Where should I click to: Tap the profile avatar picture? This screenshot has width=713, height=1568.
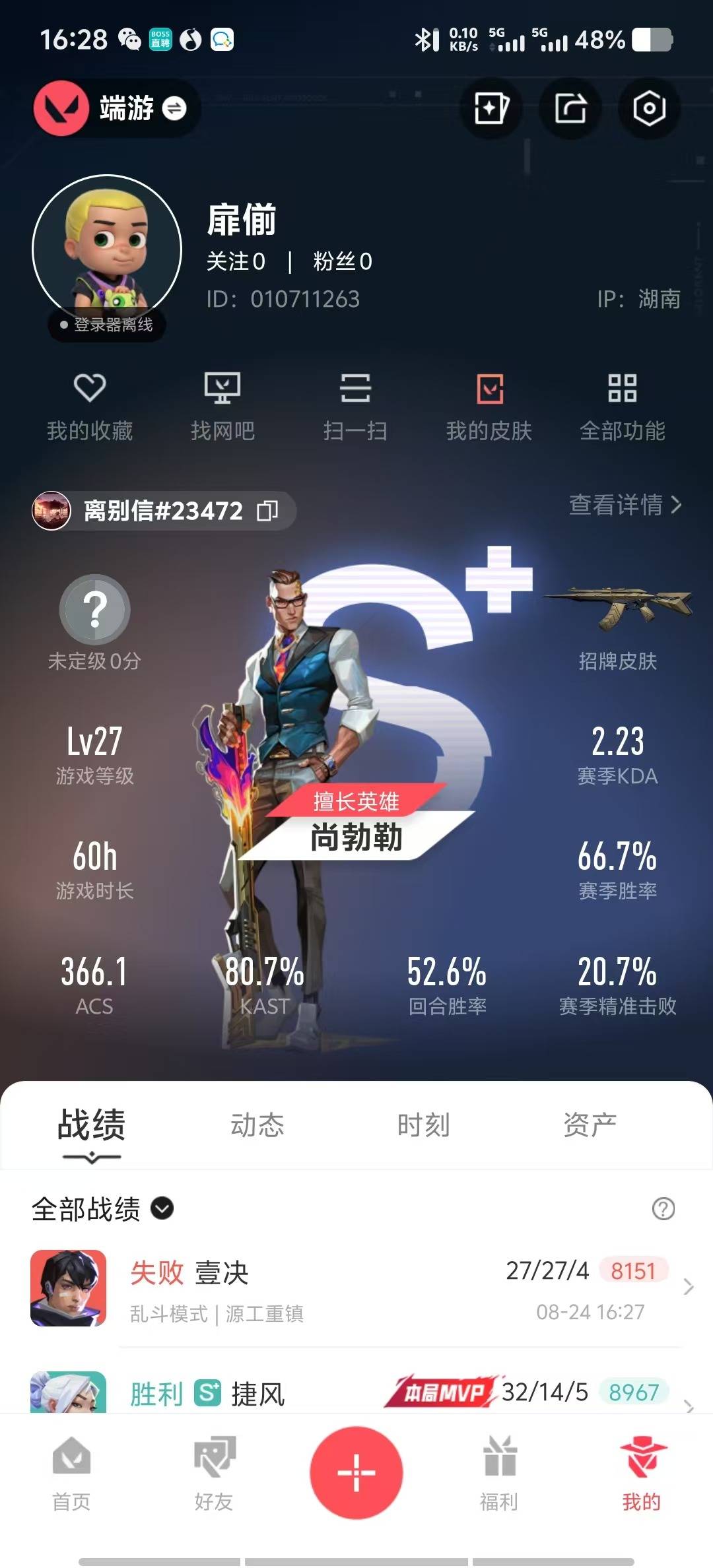point(107,249)
